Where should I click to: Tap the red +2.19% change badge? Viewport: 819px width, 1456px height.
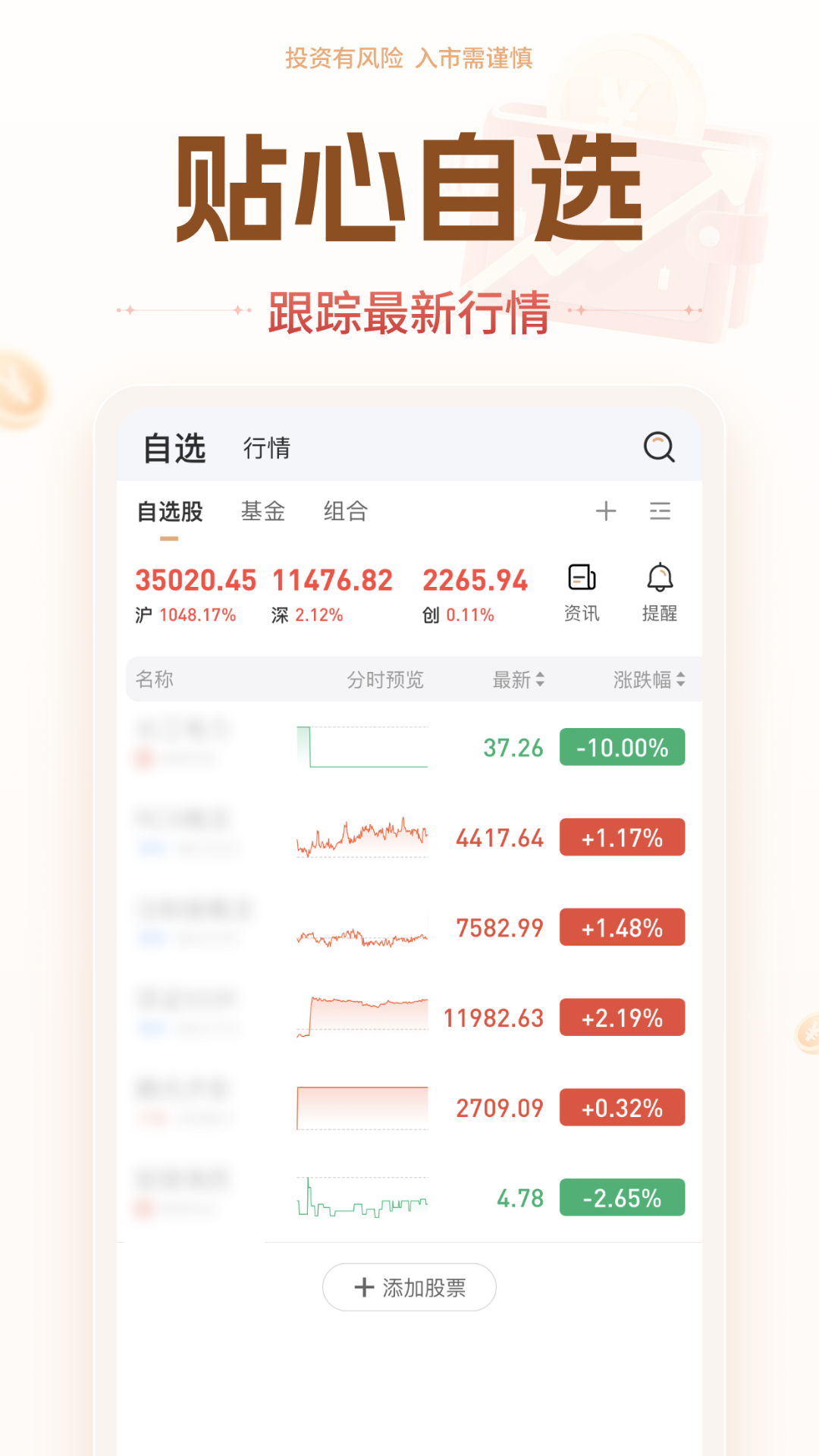622,1018
